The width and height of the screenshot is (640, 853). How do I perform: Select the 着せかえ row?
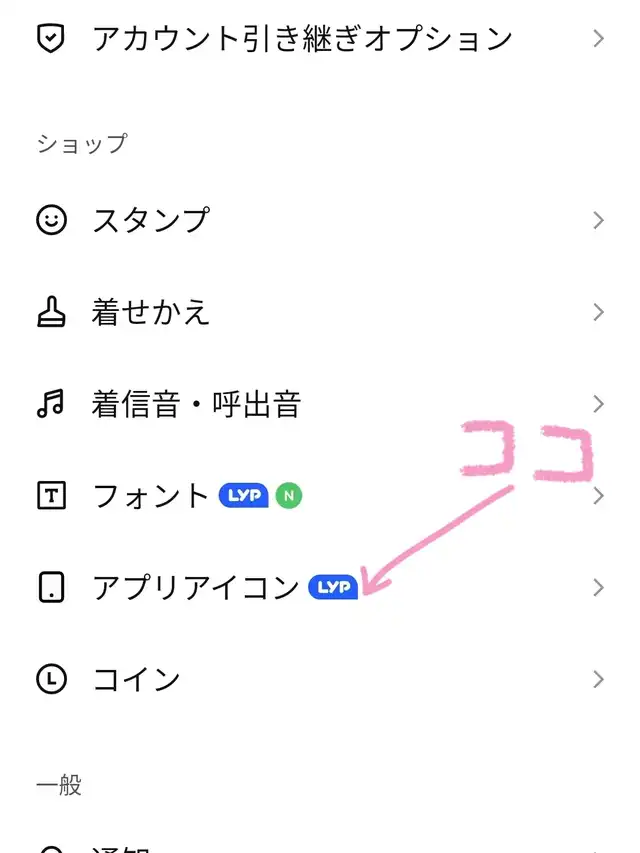point(320,312)
